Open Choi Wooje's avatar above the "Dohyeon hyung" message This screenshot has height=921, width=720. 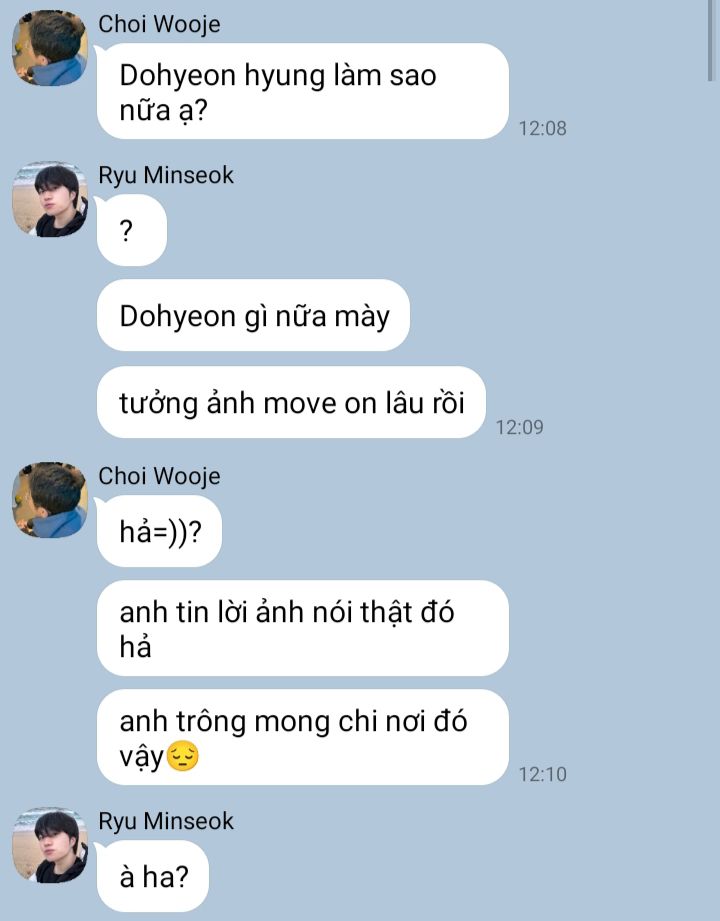coord(50,49)
